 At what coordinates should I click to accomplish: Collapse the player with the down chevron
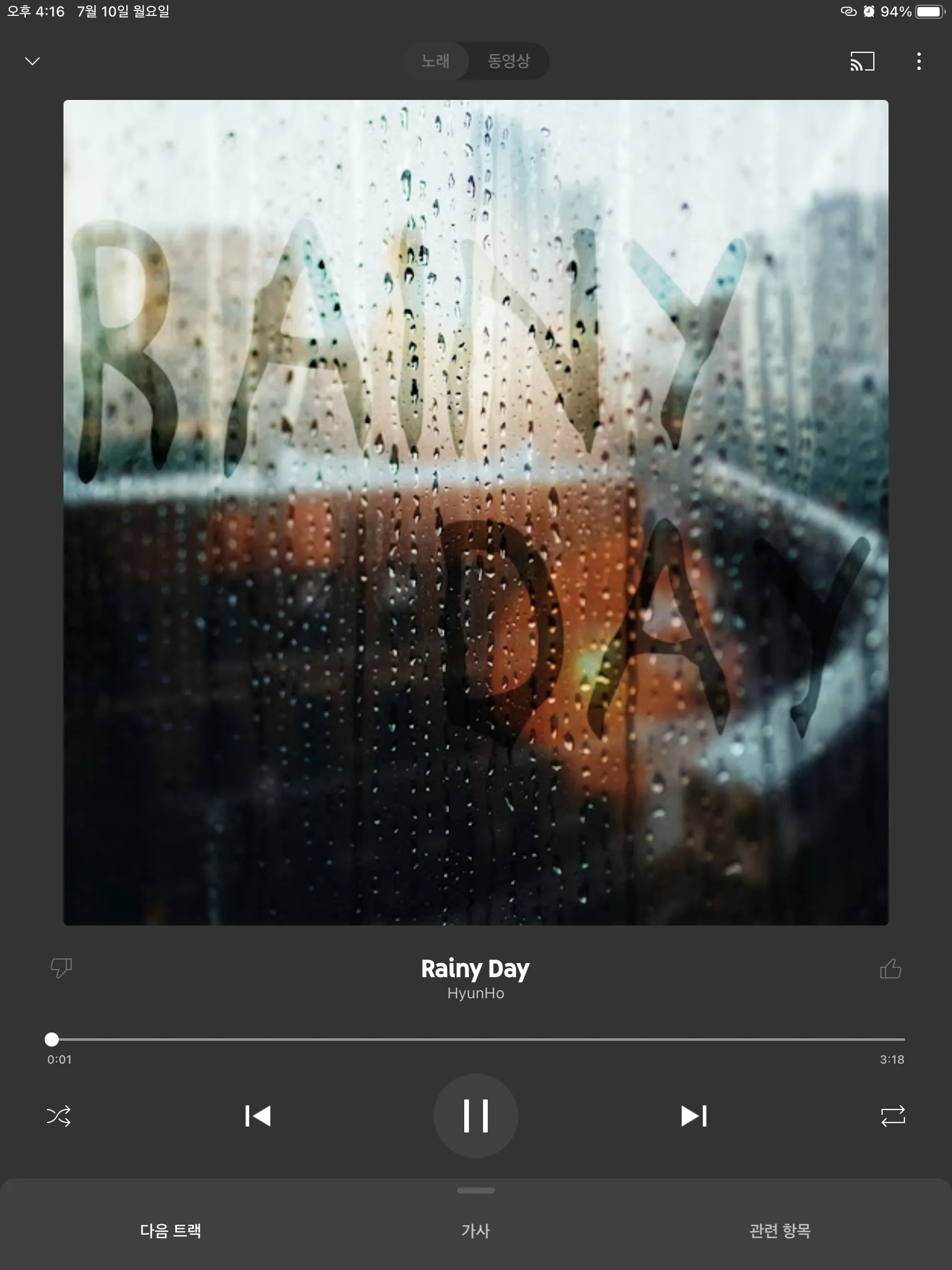pyautogui.click(x=33, y=61)
